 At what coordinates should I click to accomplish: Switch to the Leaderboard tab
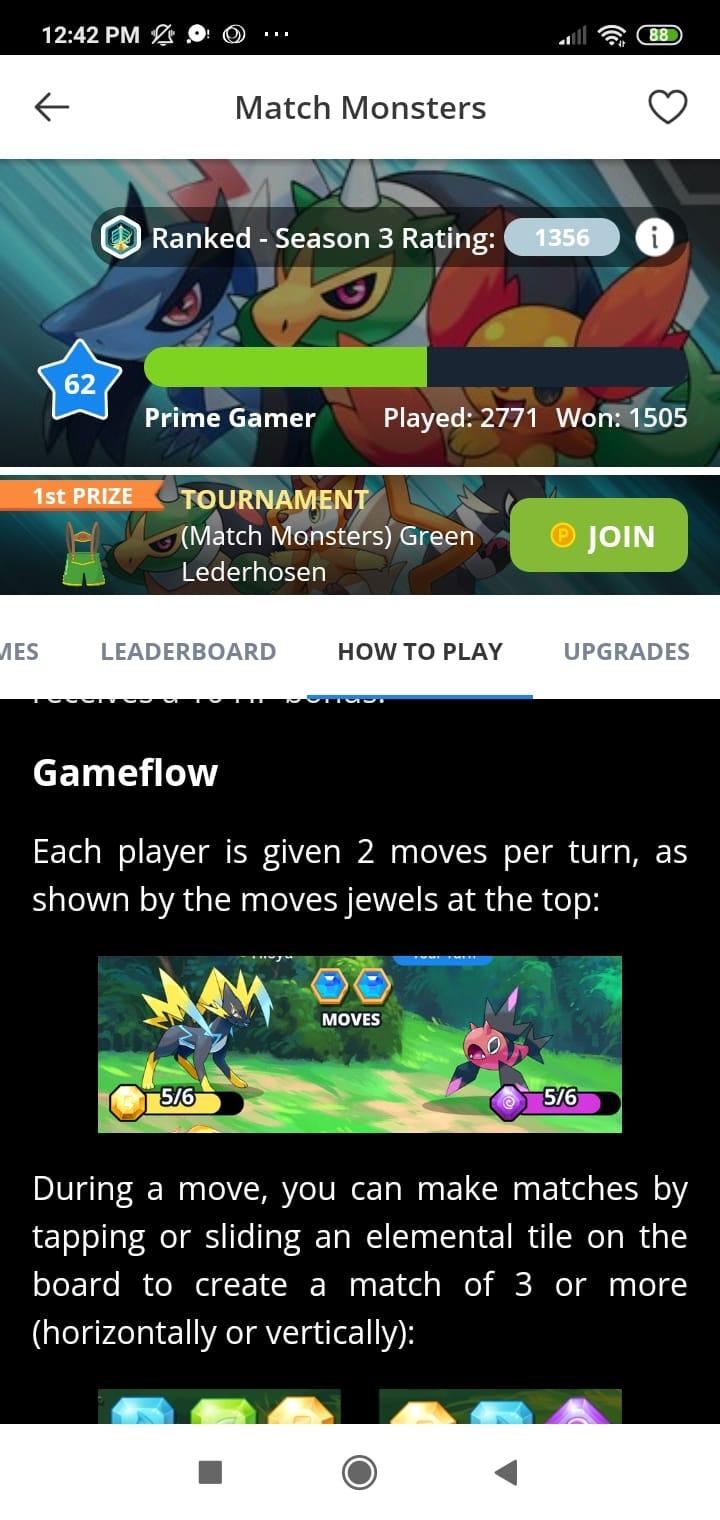tap(188, 652)
